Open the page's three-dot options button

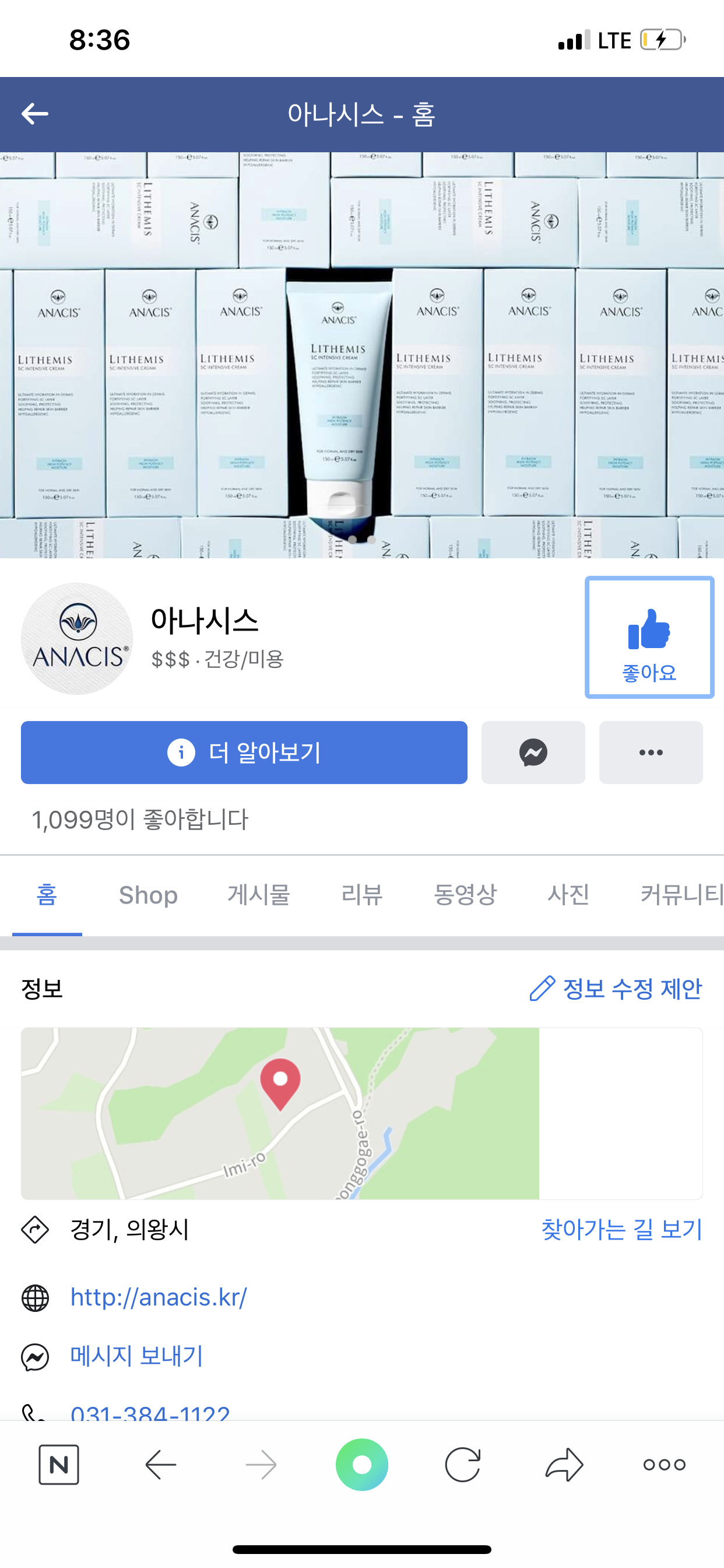[651, 752]
